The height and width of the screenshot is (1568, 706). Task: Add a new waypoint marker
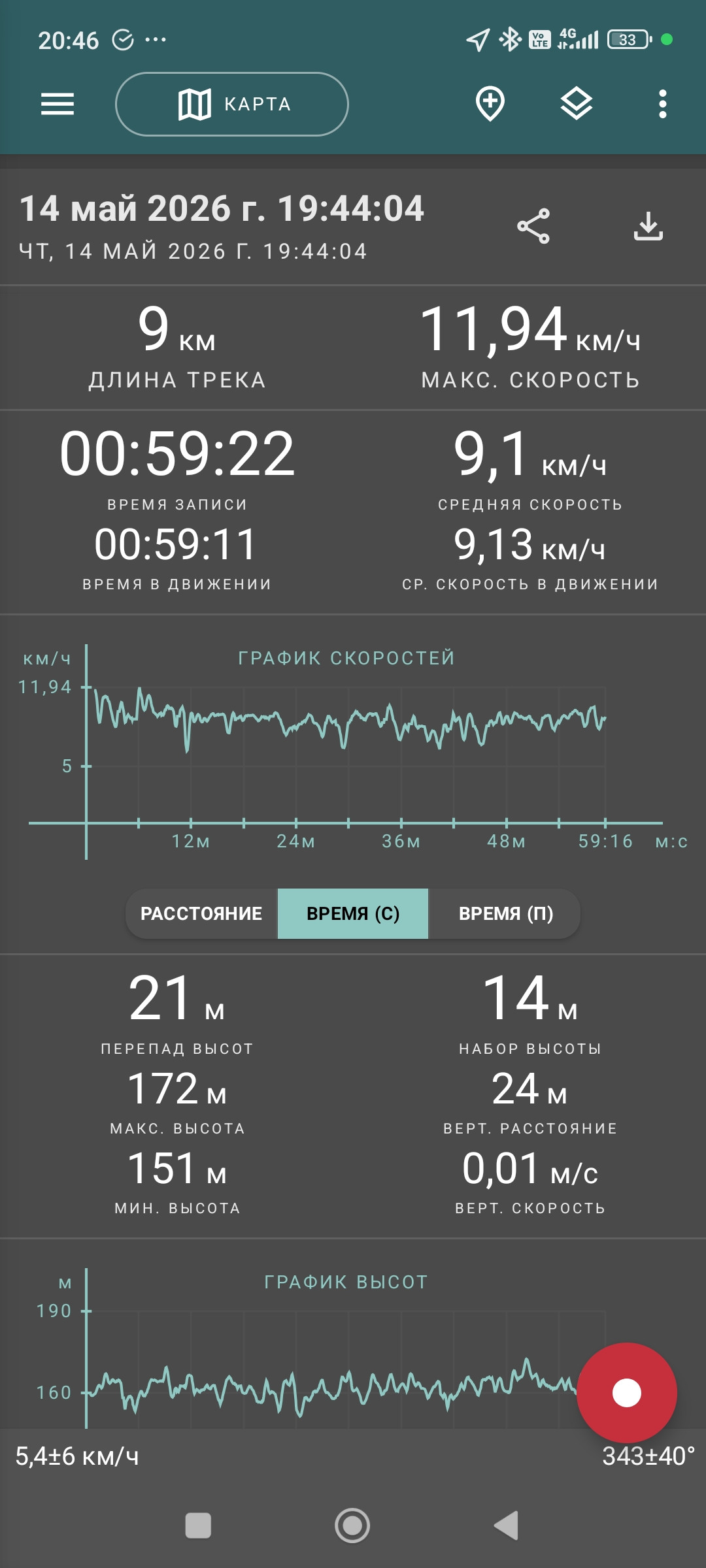coord(490,104)
